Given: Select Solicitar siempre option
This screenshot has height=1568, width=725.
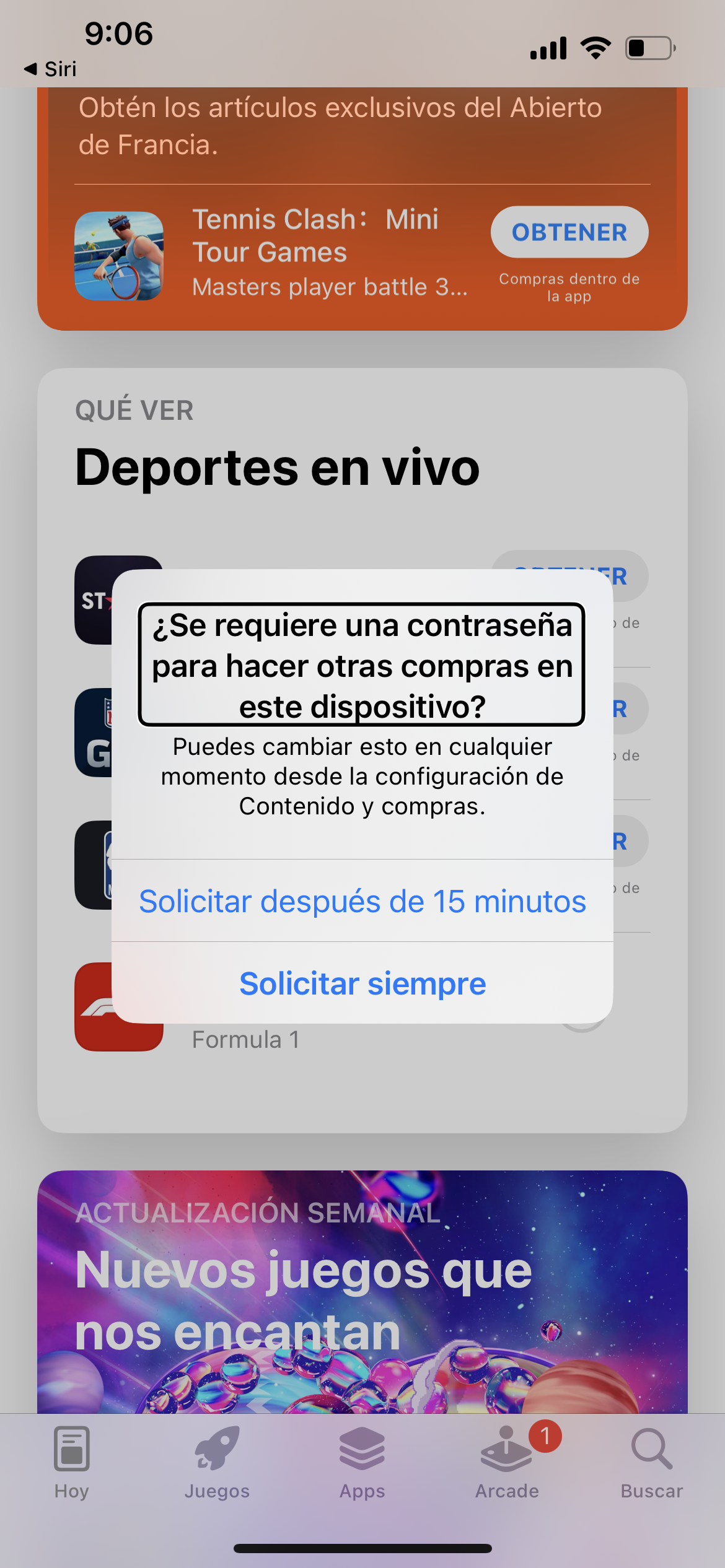Looking at the screenshot, I should (x=362, y=983).
